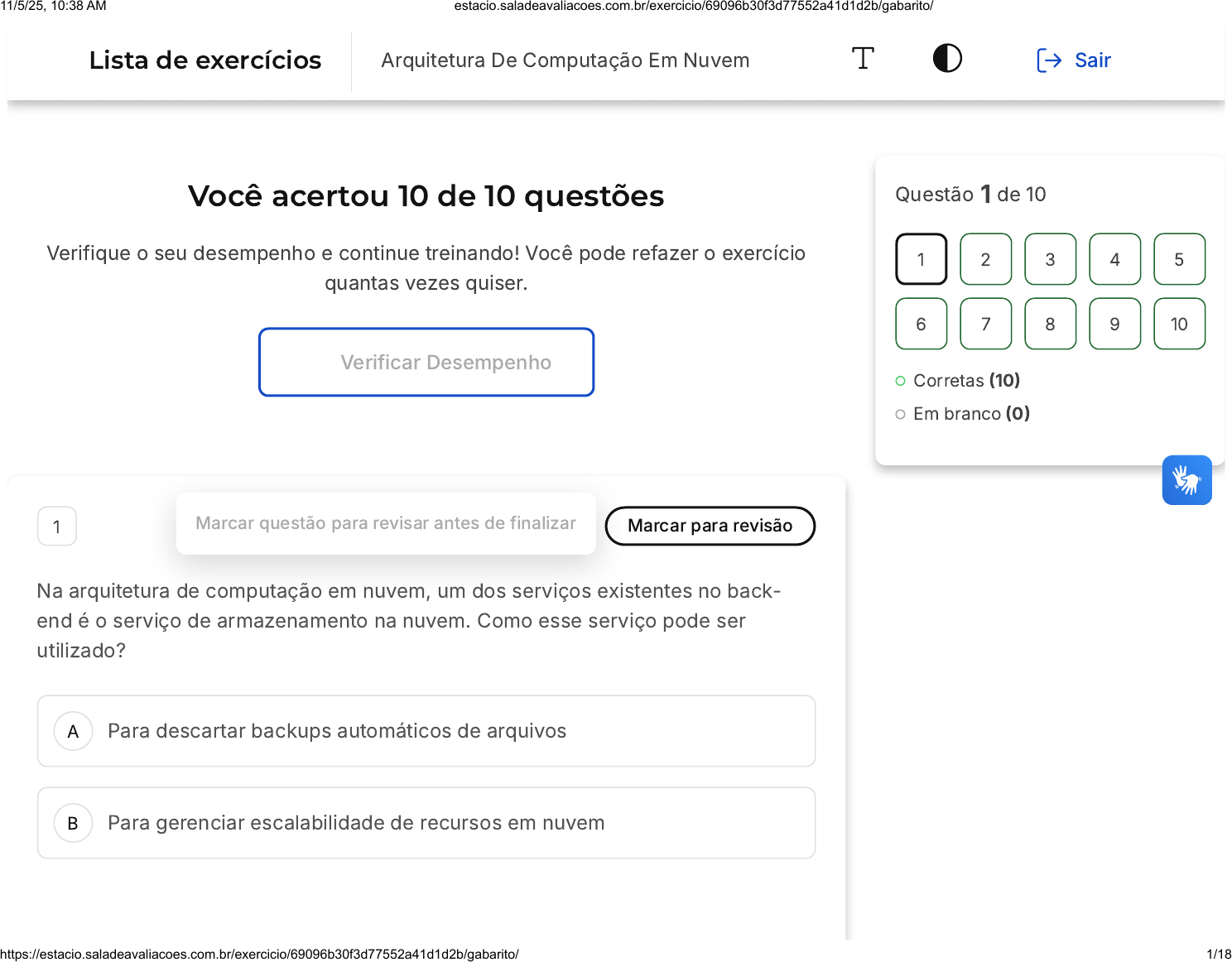Image resolution: width=1232 pixels, height=962 pixels.
Task: Go to question 10
Action: pos(1179,324)
